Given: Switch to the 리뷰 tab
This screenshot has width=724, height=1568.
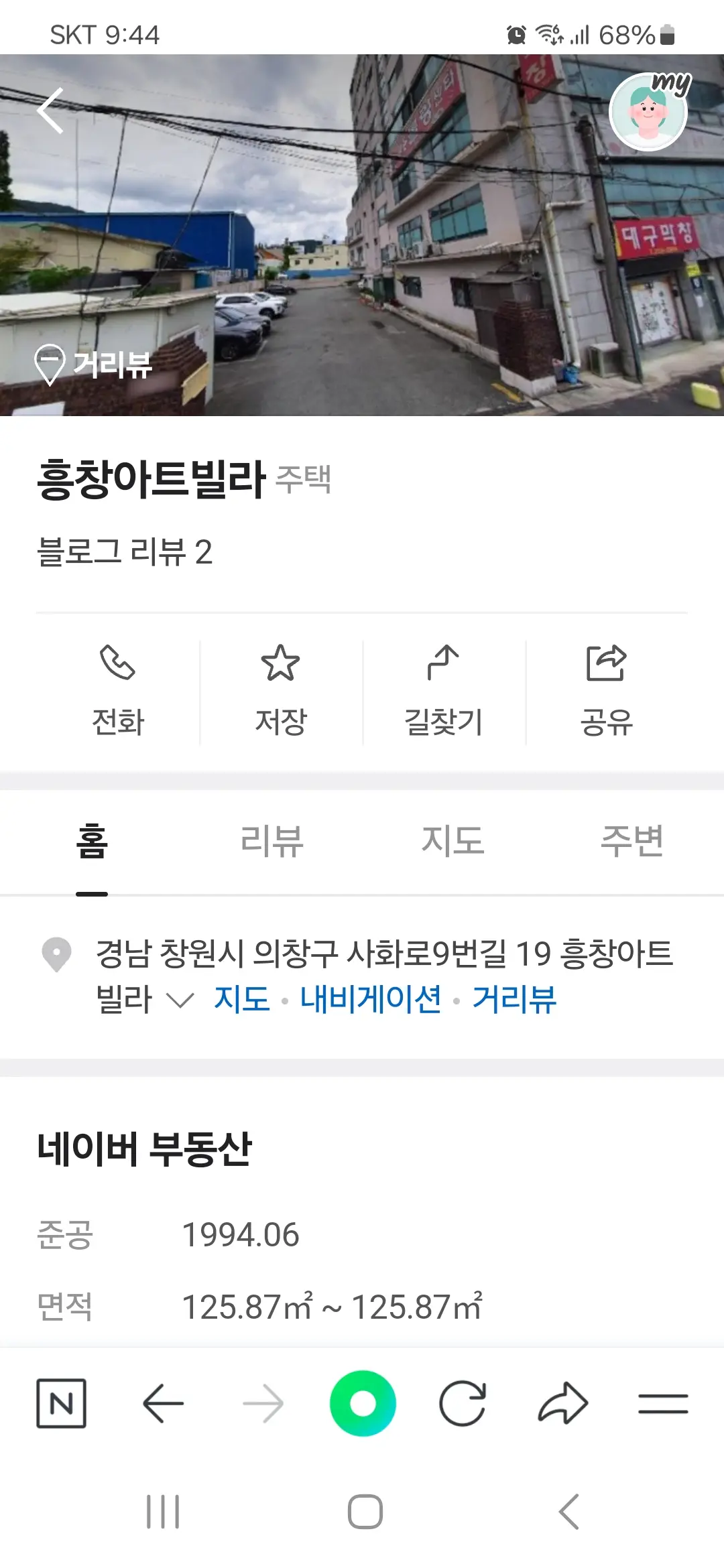Looking at the screenshot, I should tap(272, 842).
